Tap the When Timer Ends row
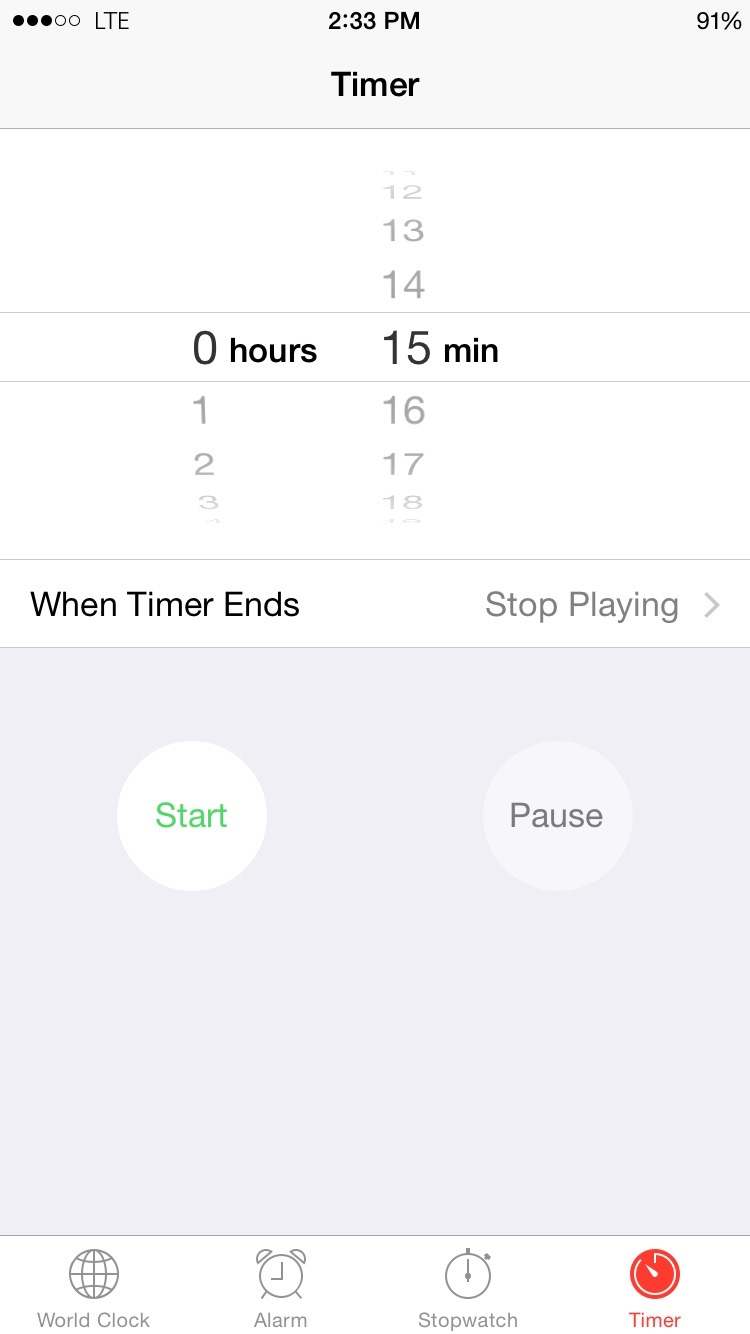This screenshot has width=750, height=1334. pos(165,604)
